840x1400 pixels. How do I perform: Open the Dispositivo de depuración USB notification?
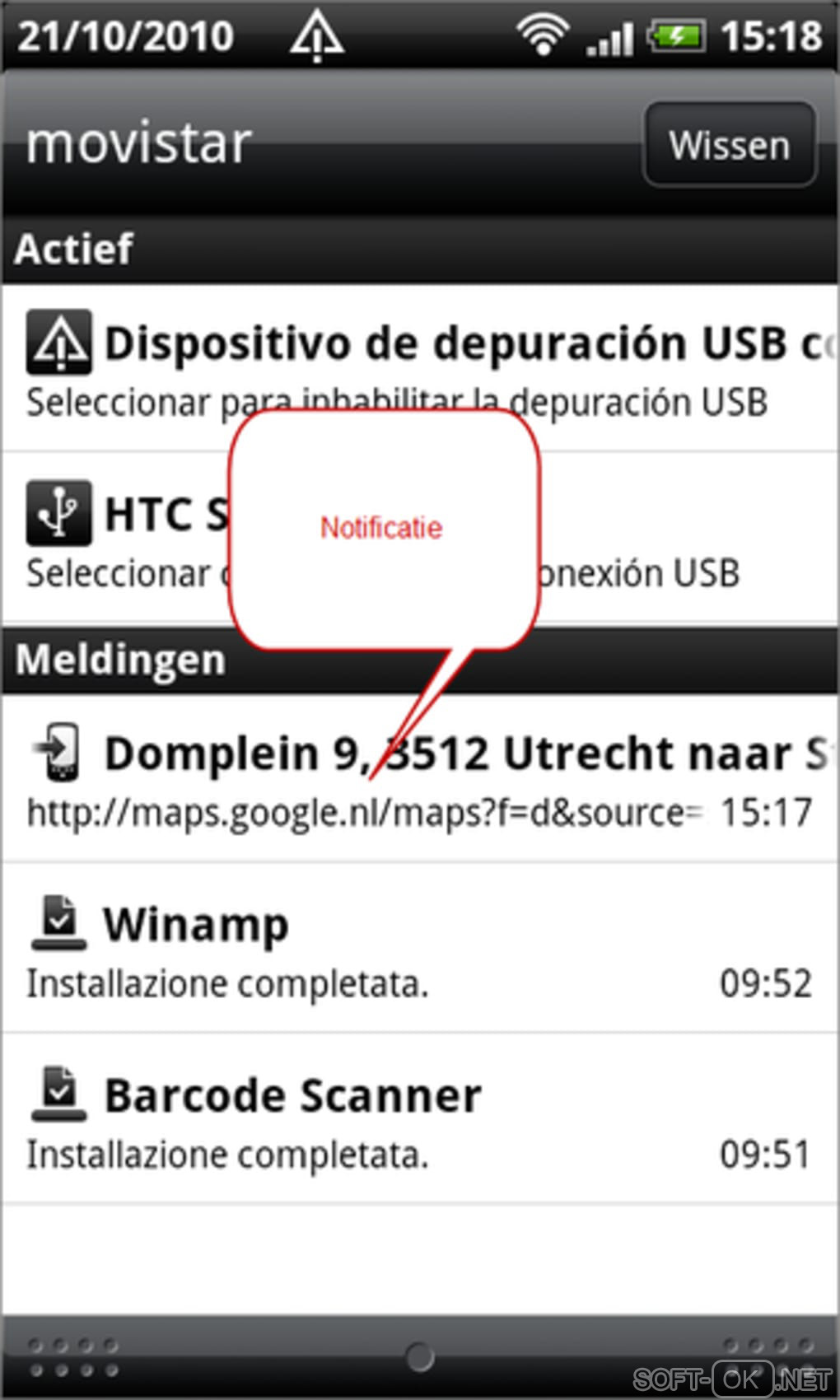[420, 368]
